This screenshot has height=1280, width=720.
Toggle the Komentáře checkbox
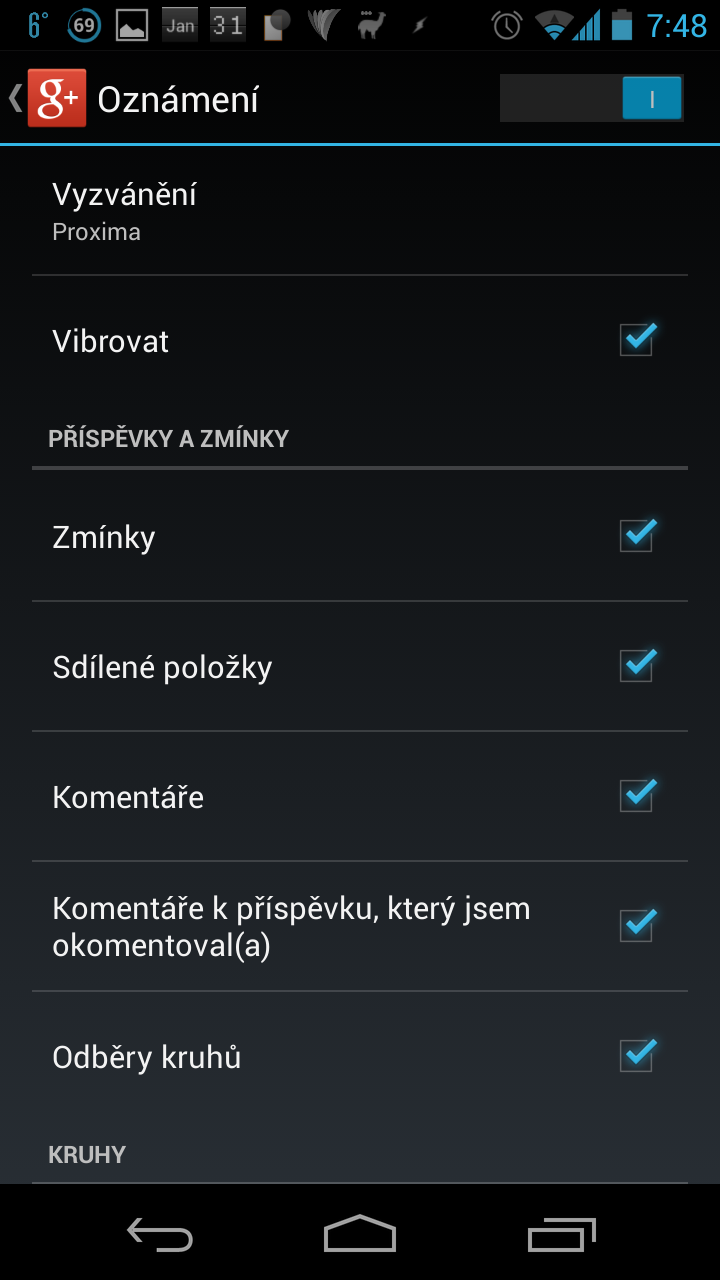[637, 796]
